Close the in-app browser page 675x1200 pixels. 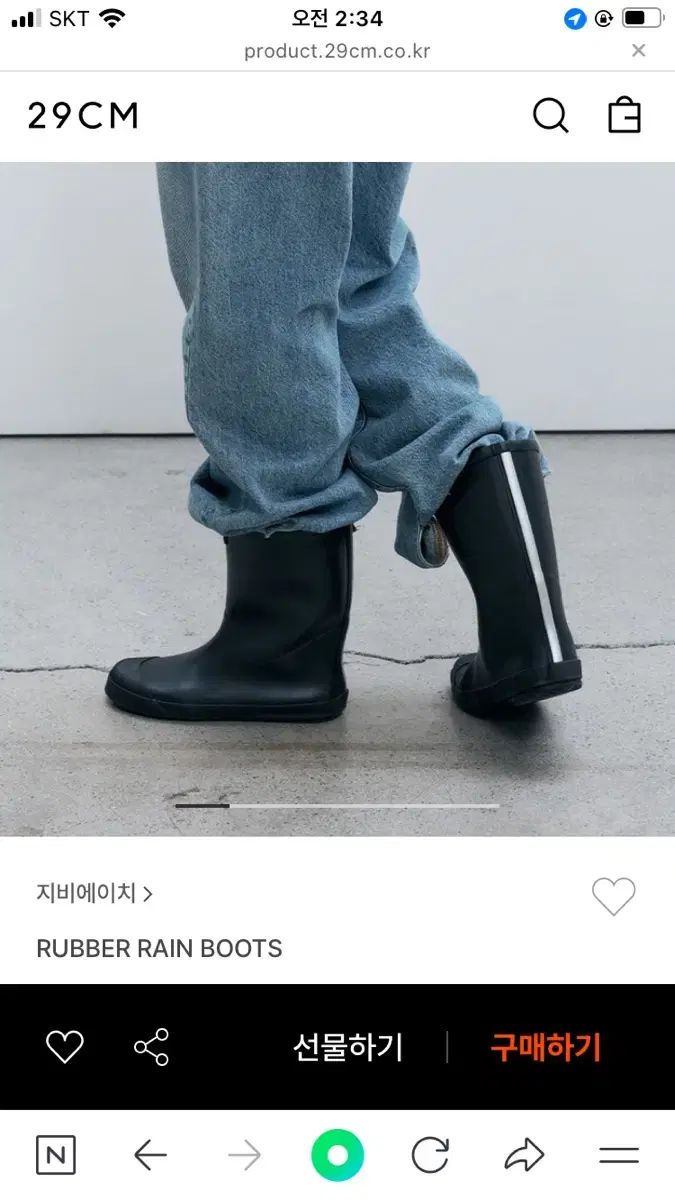coord(638,50)
